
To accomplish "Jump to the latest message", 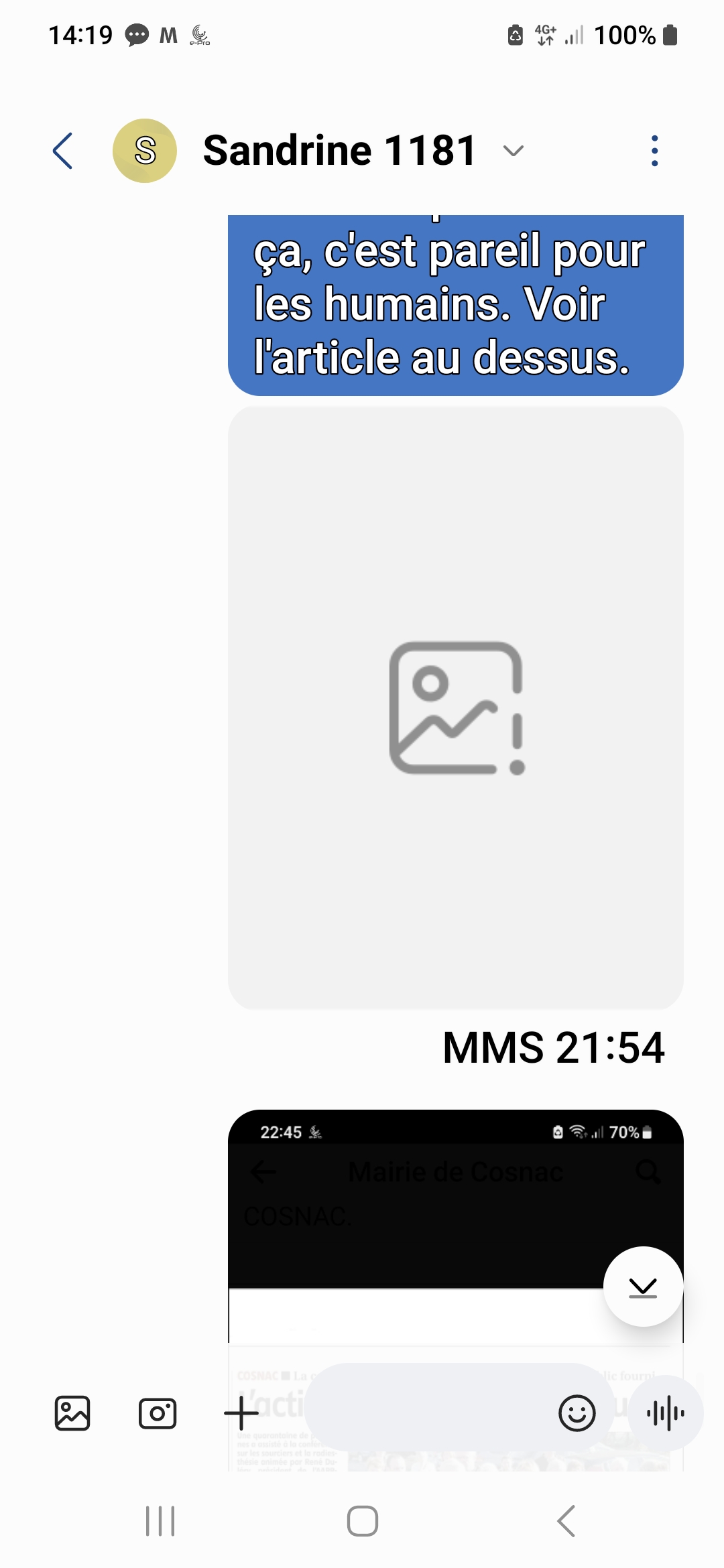I will click(x=643, y=1287).
